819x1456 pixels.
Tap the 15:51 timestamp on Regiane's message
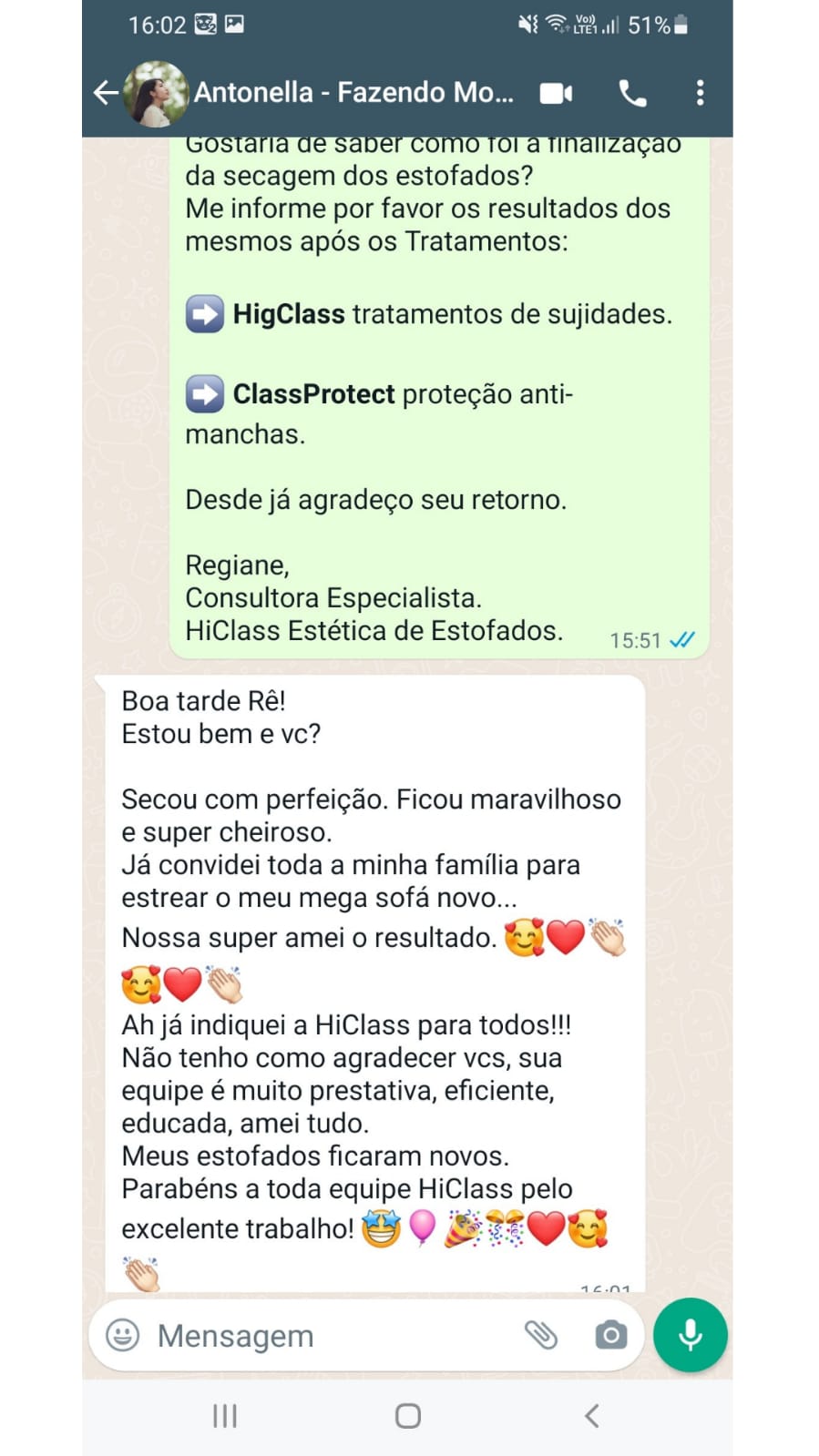(635, 640)
